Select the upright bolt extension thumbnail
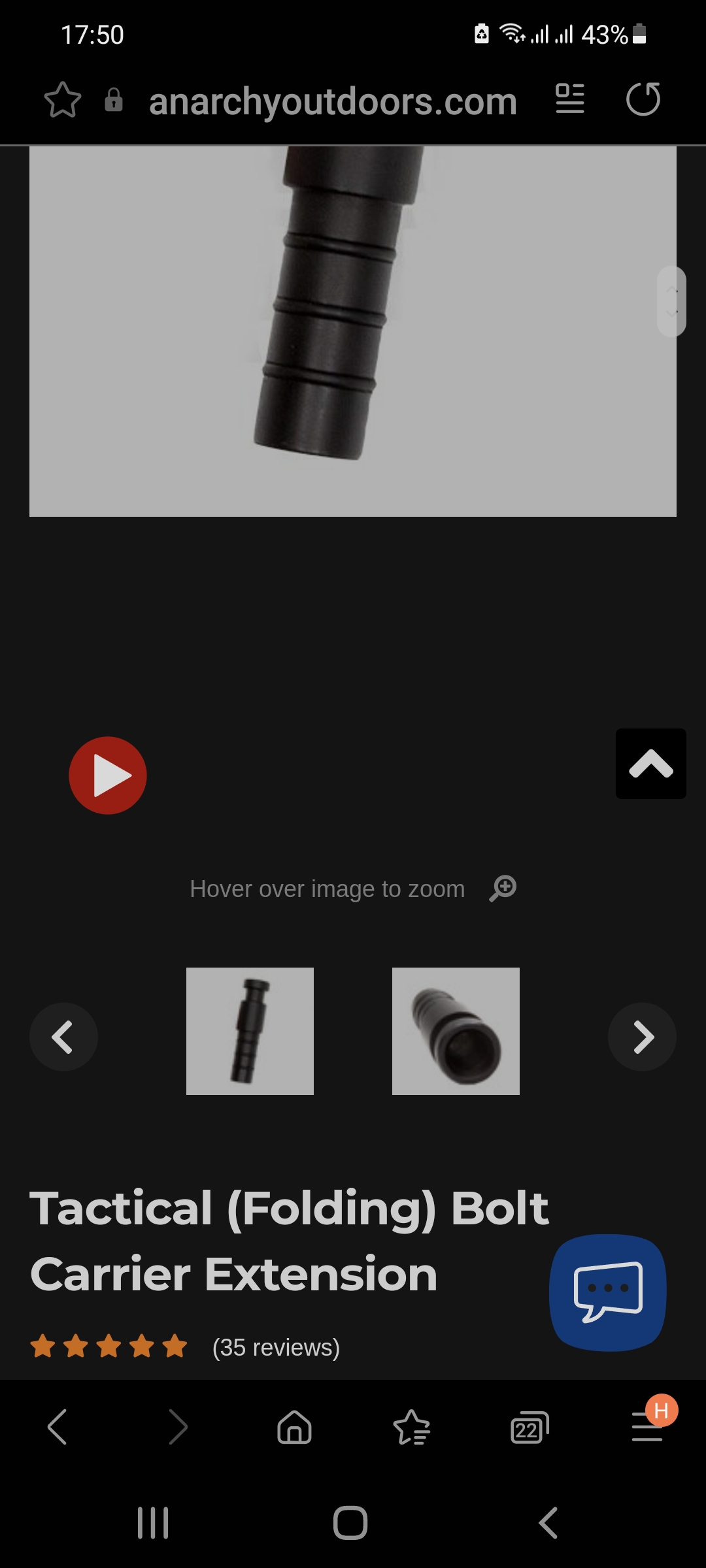Screen dimensions: 706x1568 [x=250, y=1031]
